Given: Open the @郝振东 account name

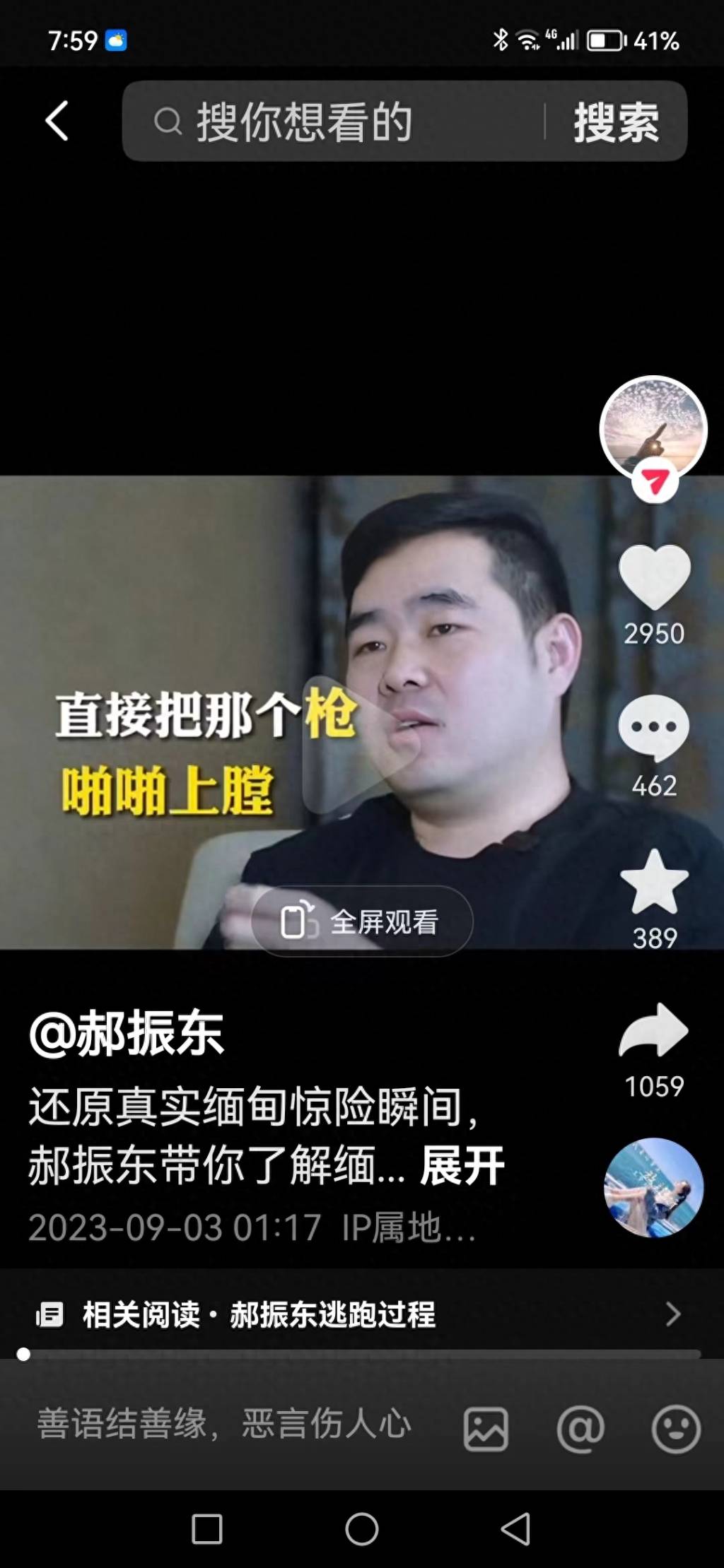Looking at the screenshot, I should click(127, 1034).
